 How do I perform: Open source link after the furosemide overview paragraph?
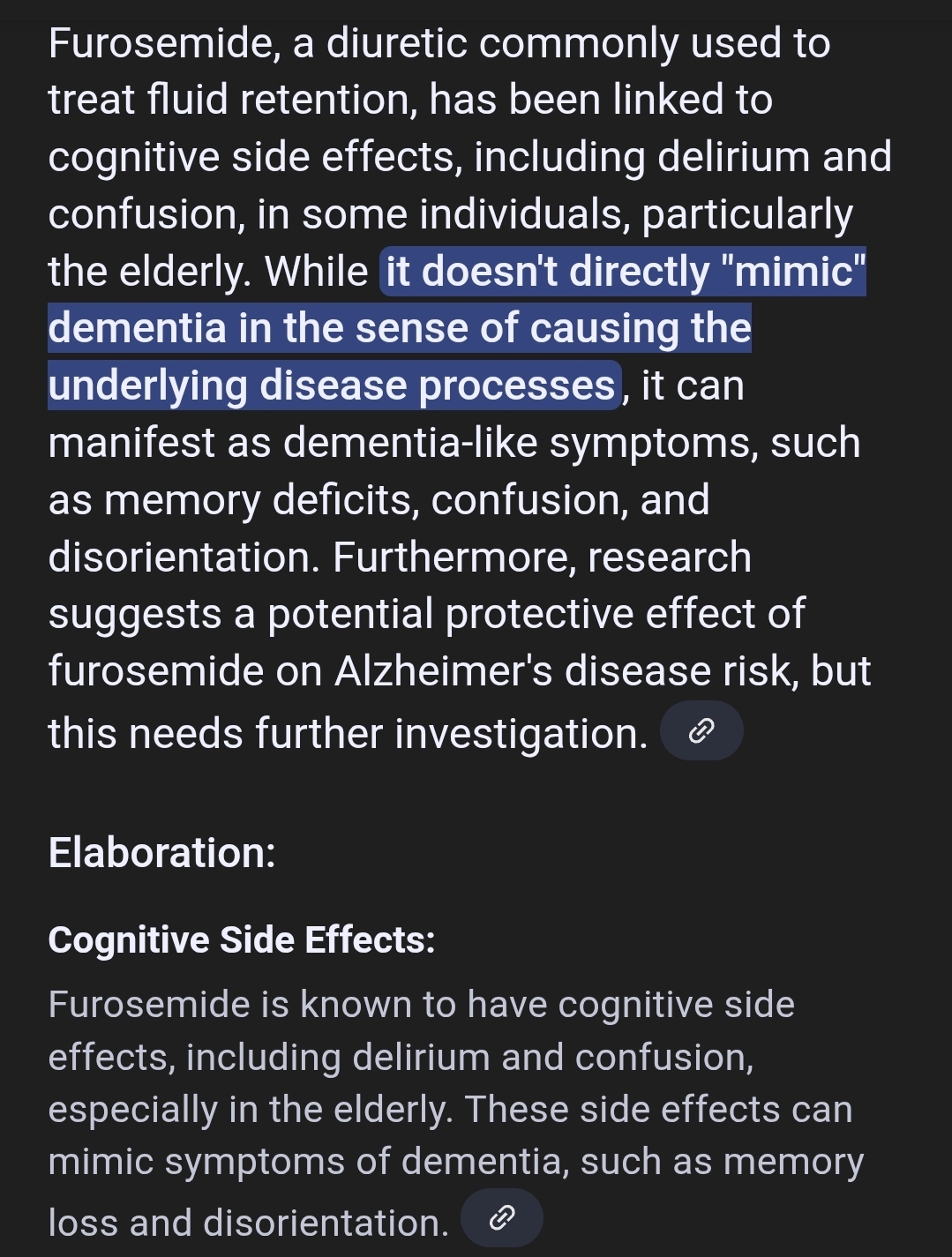(701, 730)
